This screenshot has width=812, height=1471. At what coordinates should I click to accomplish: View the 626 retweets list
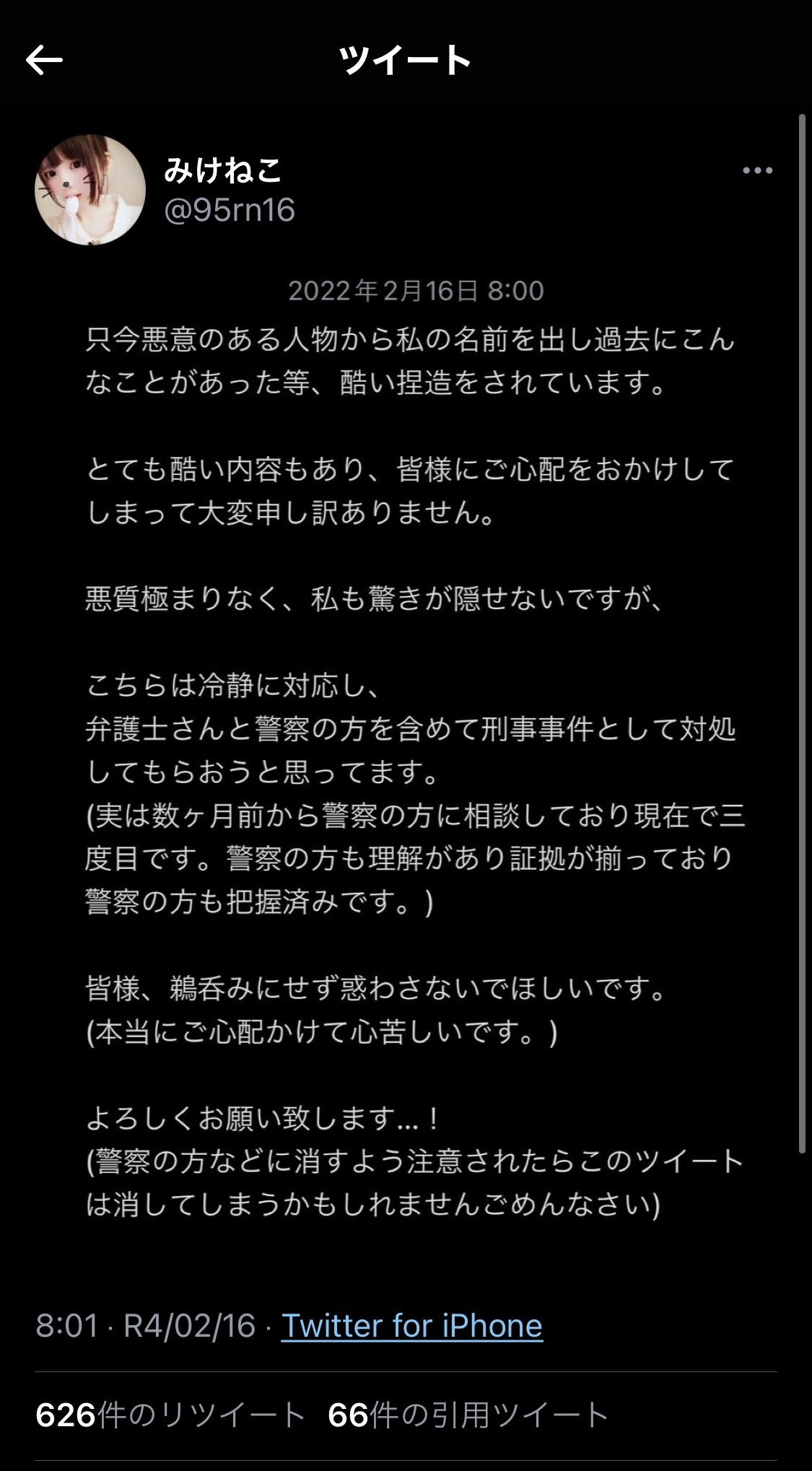(x=170, y=1415)
